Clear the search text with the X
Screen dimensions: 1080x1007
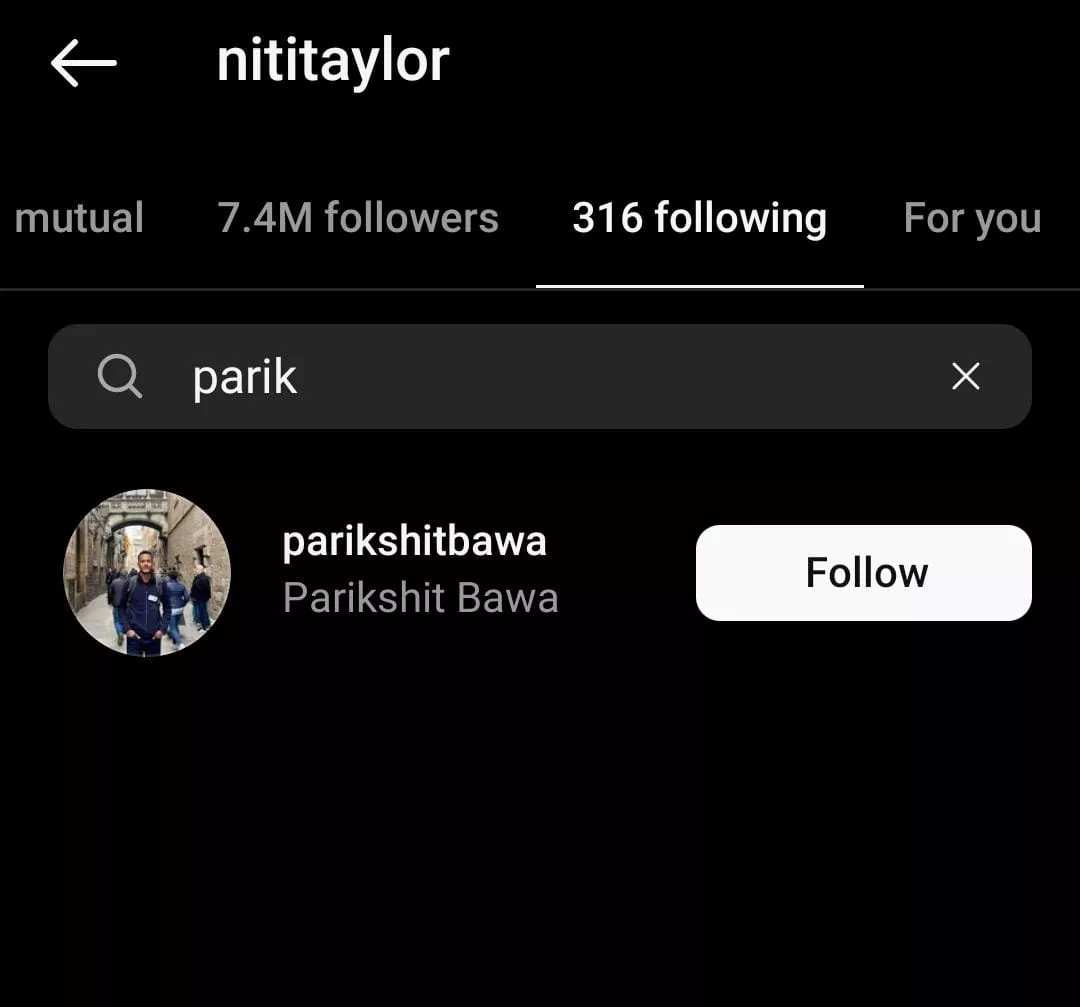point(965,377)
